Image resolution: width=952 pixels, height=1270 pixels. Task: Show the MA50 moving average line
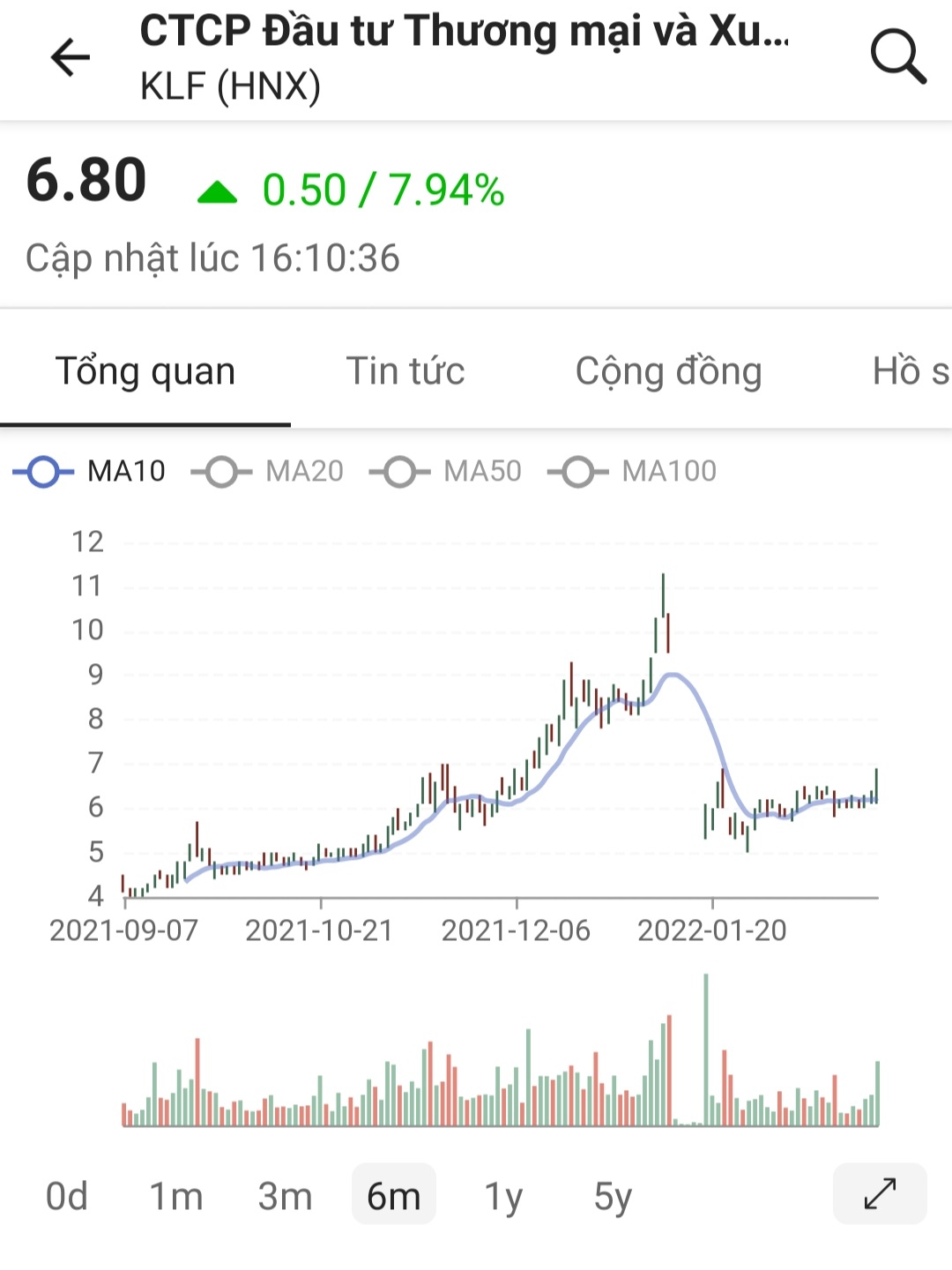click(446, 472)
